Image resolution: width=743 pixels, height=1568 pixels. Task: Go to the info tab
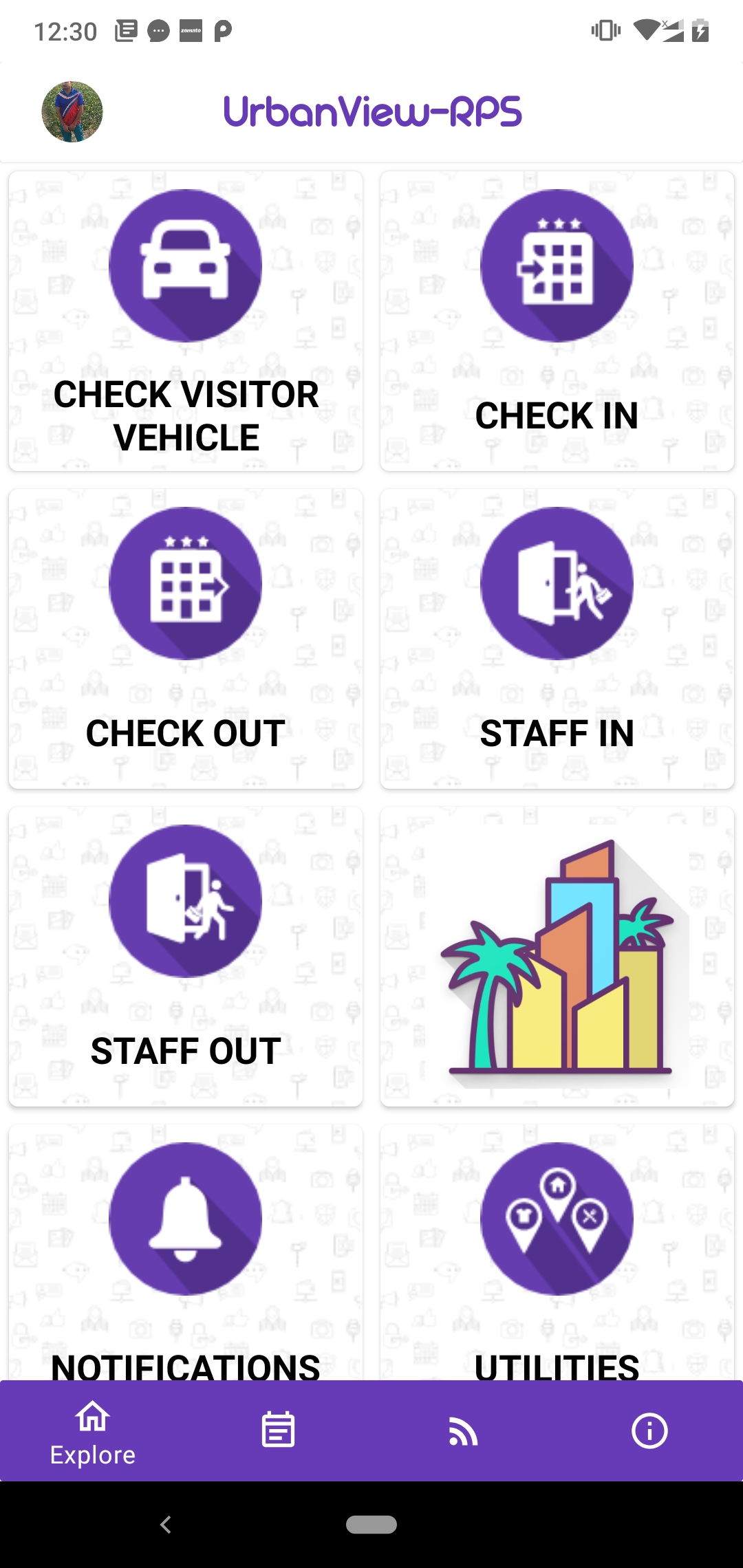coord(649,1431)
